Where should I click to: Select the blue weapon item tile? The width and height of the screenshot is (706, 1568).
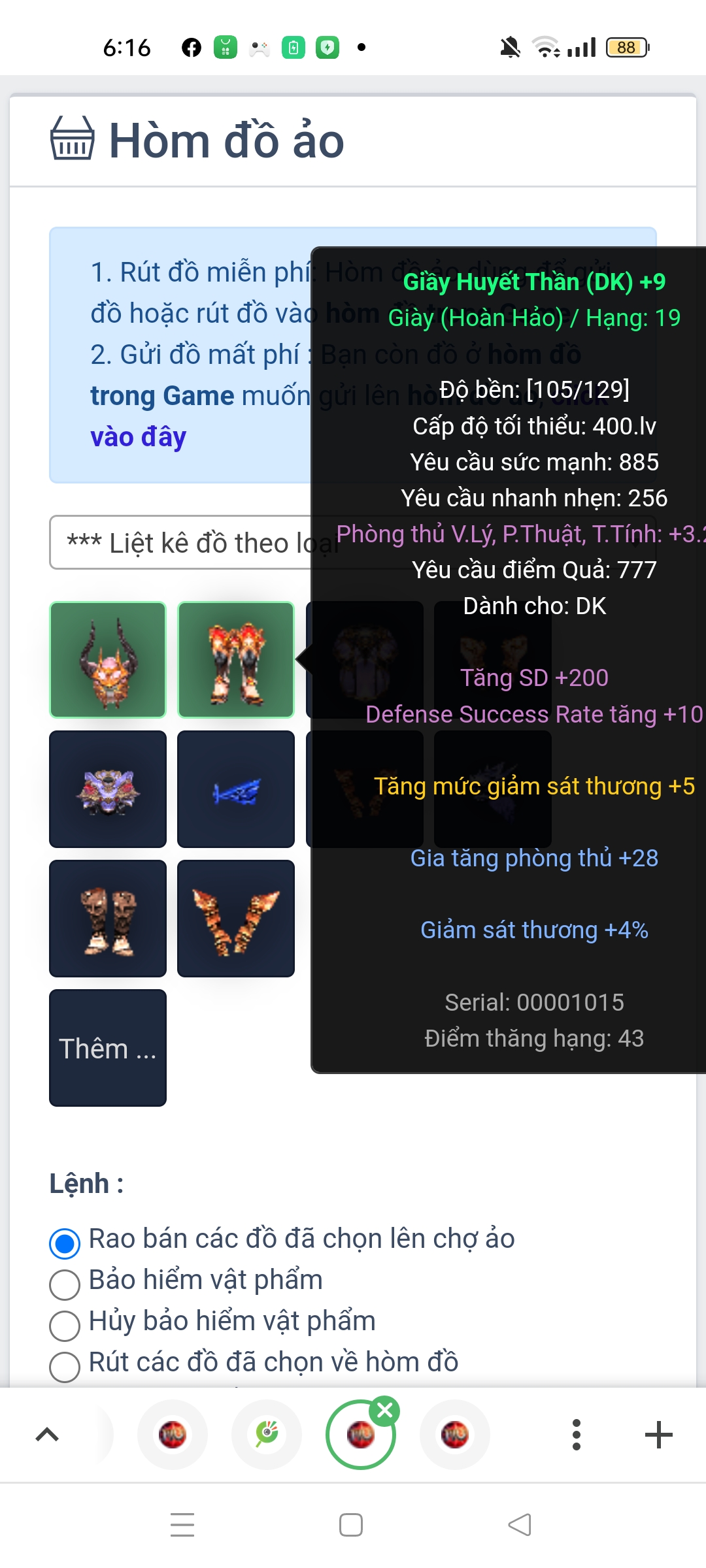click(236, 789)
